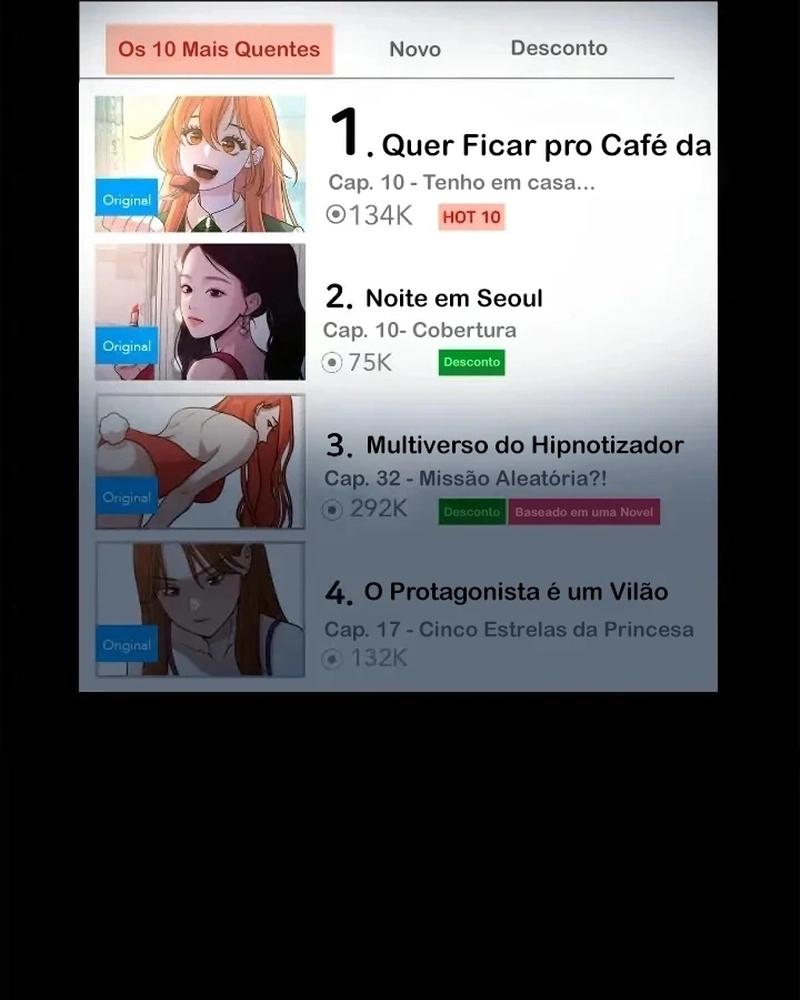
Task: Select the Original badge on Noite em Seoul
Action: (x=127, y=346)
